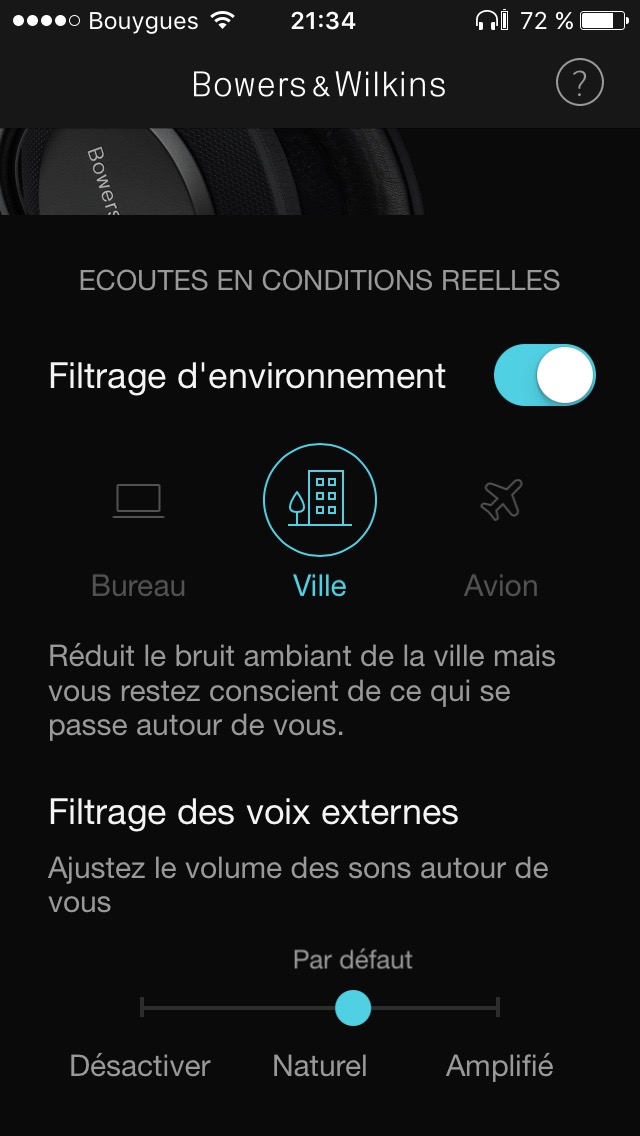
Task: Select the Bureau environment mode
Action: [138, 535]
